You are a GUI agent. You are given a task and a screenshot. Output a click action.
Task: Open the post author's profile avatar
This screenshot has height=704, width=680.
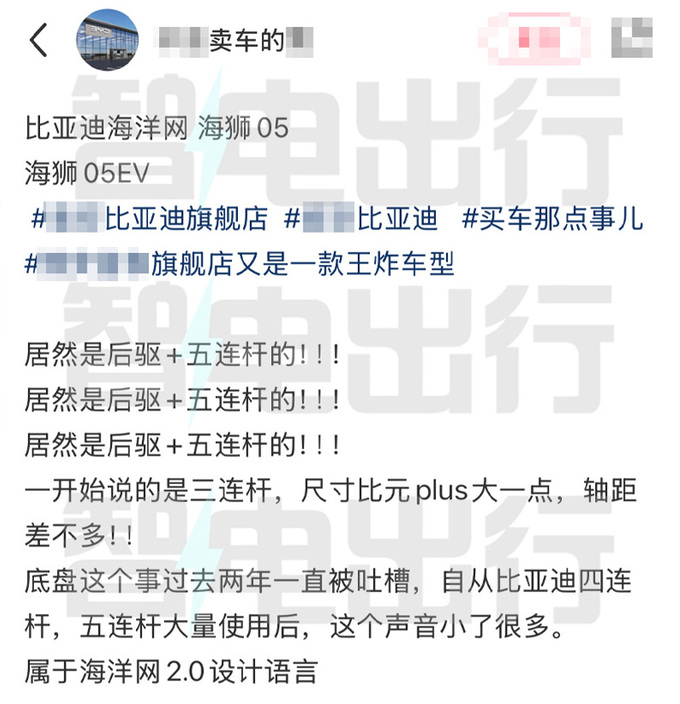107,40
